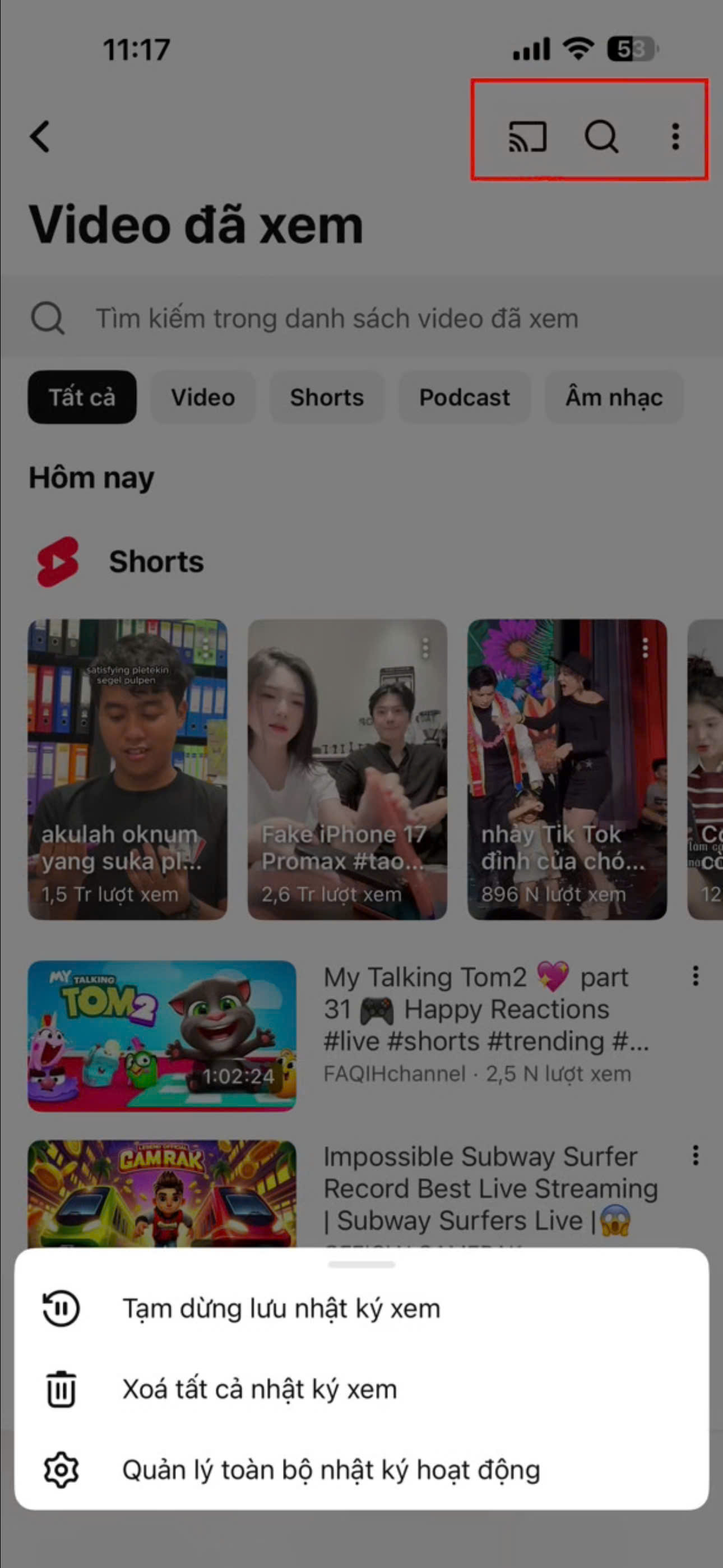Image resolution: width=723 pixels, height=1568 pixels.
Task: Tap the cast to device icon
Action: [527, 136]
